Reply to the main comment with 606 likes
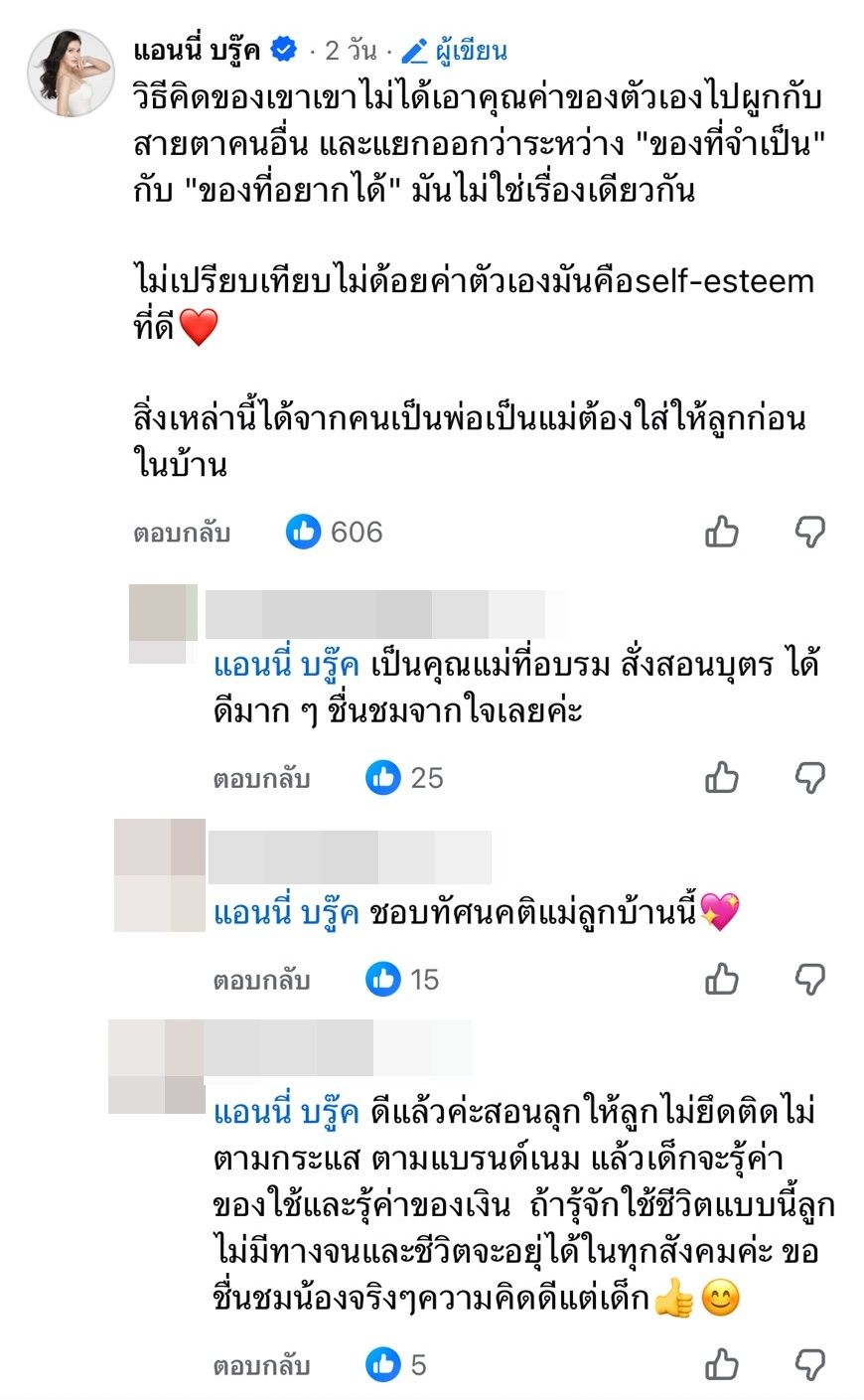Viewport: 864px width, 1400px height. 182,533
